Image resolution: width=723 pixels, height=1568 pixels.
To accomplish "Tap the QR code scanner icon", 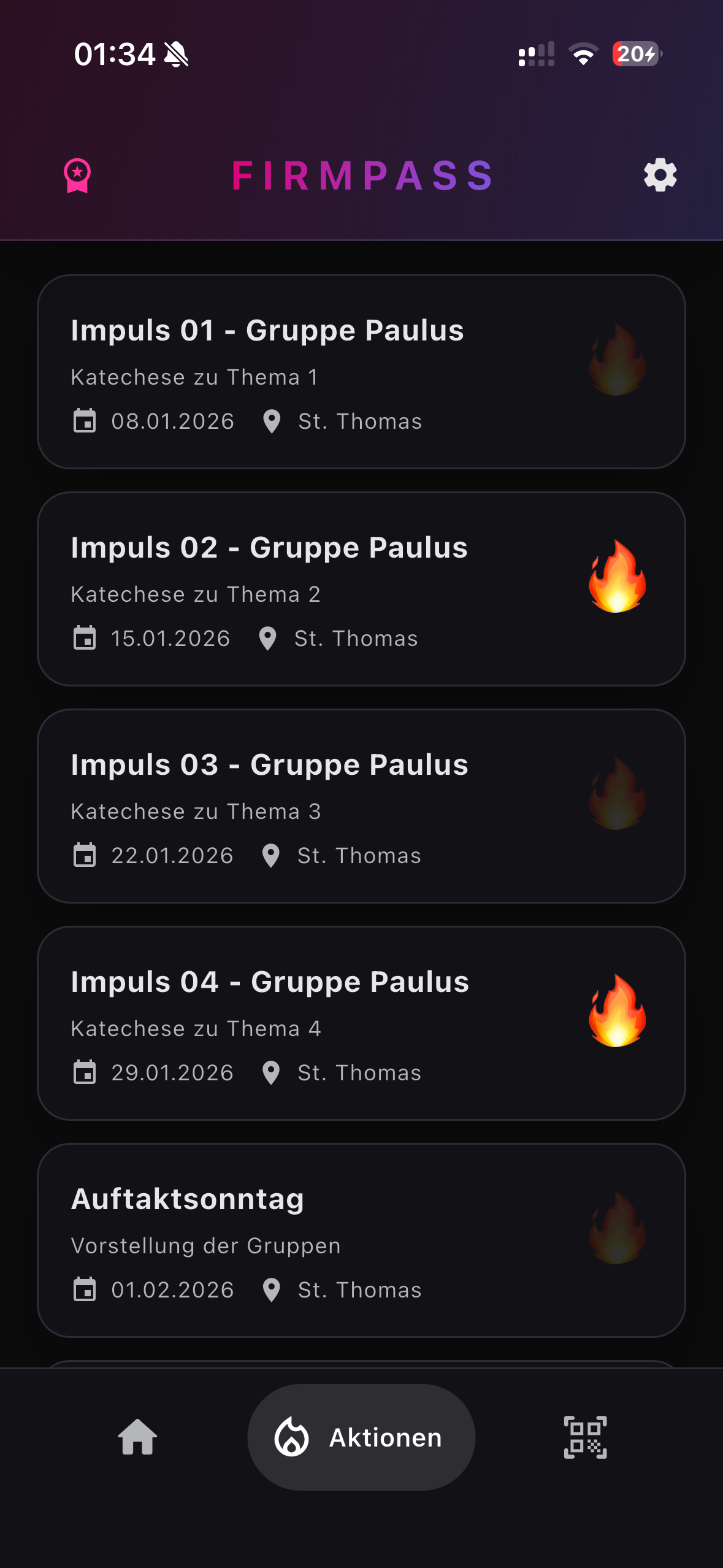I will coord(584,1438).
